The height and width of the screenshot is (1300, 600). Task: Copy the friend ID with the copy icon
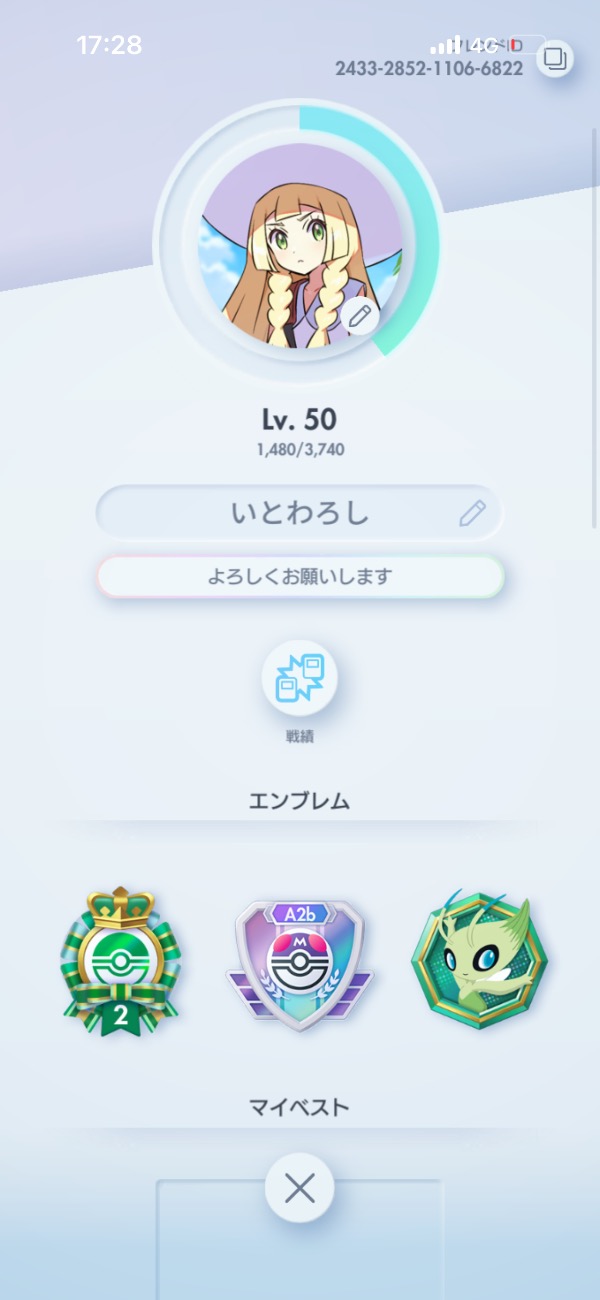coord(554,58)
